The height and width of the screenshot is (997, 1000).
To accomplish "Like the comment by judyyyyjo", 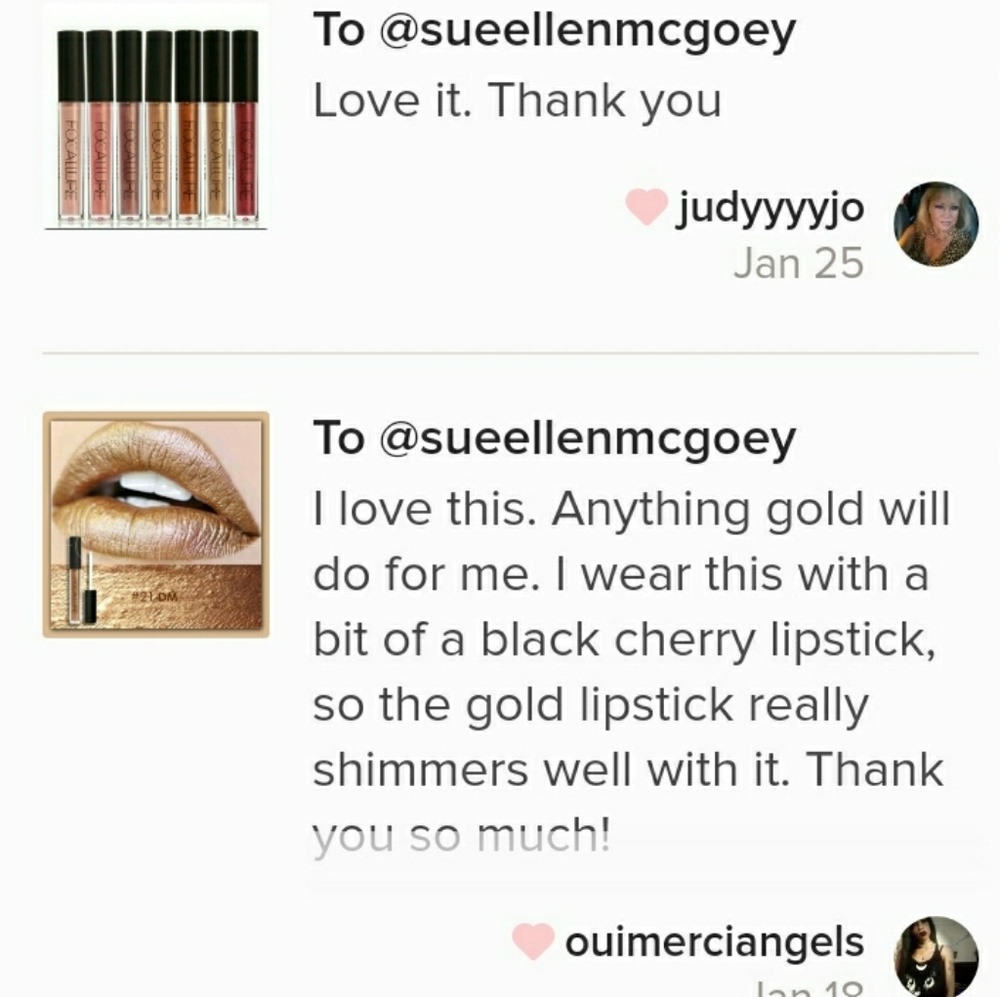I will (x=646, y=209).
